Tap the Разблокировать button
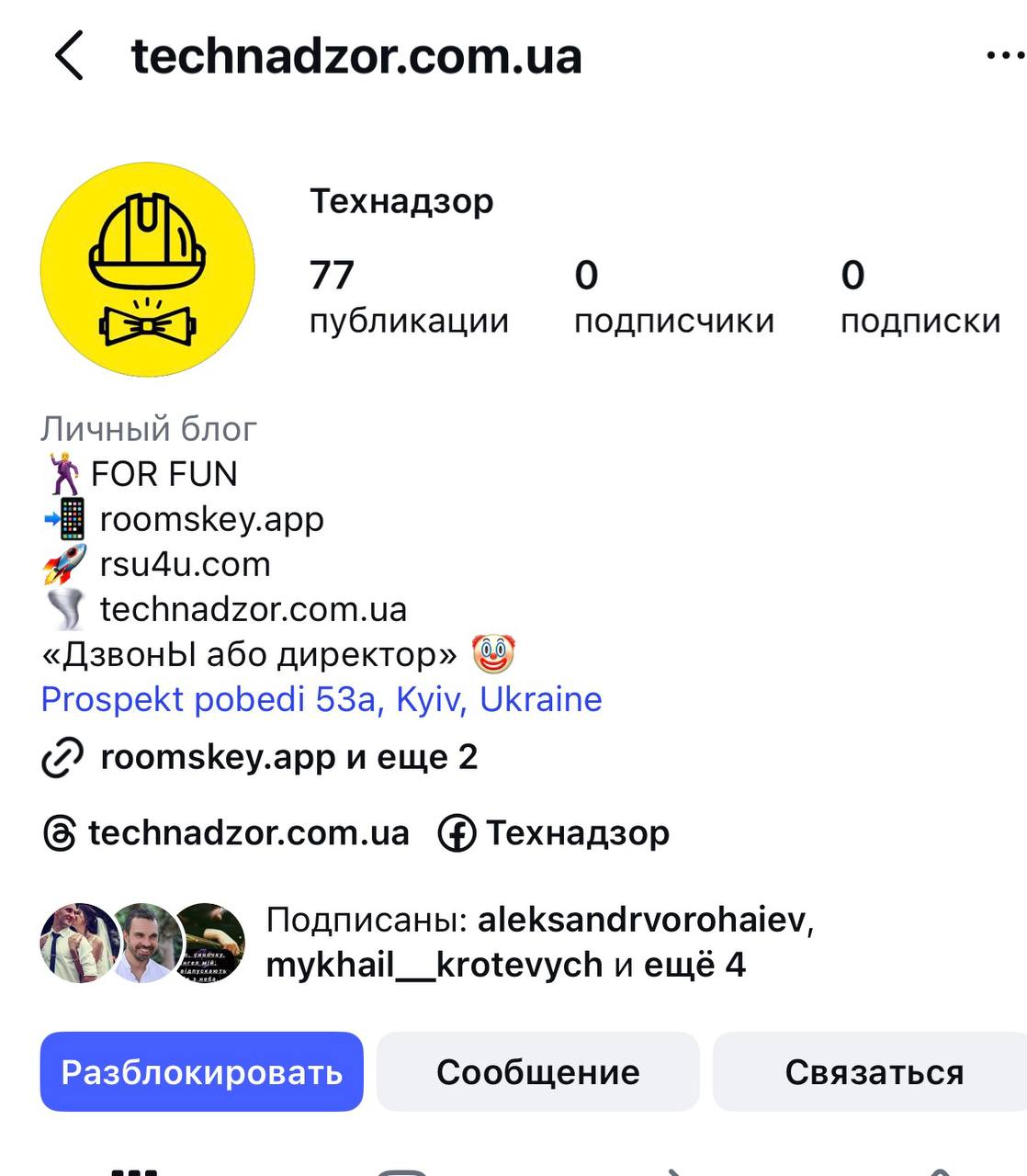This screenshot has height=1176, width=1027. pyautogui.click(x=201, y=1071)
